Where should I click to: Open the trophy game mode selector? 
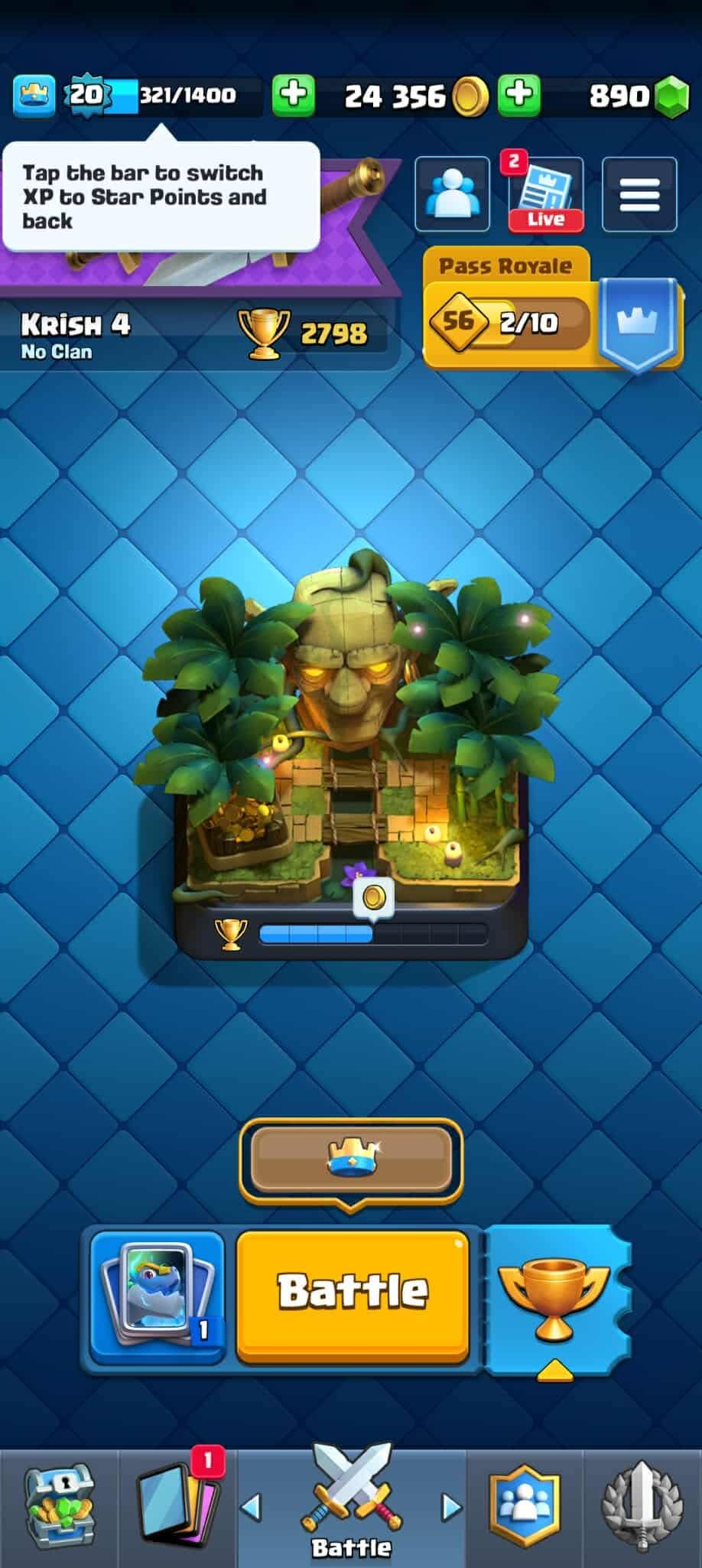555,1299
